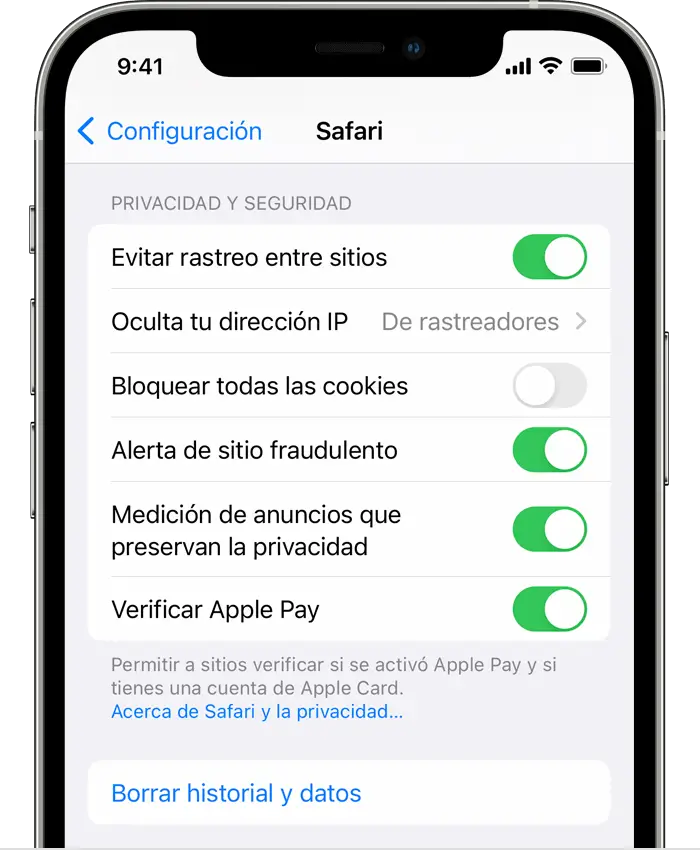The image size is (700, 850).
Task: Open Oculta tu dirección IP setting
Action: pos(348,322)
